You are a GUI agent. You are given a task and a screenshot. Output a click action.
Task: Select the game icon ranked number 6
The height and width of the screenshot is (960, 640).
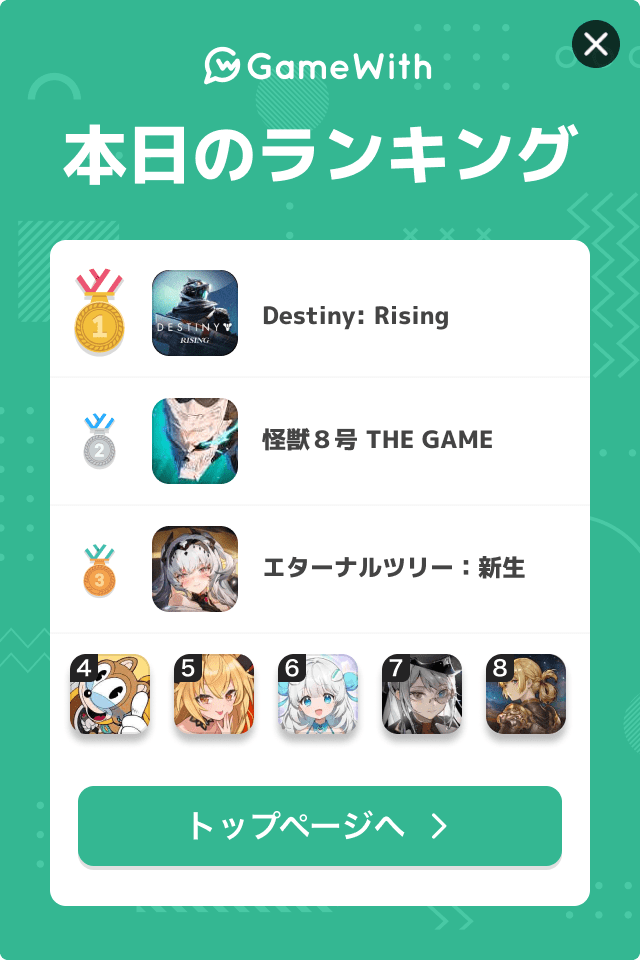[318, 694]
